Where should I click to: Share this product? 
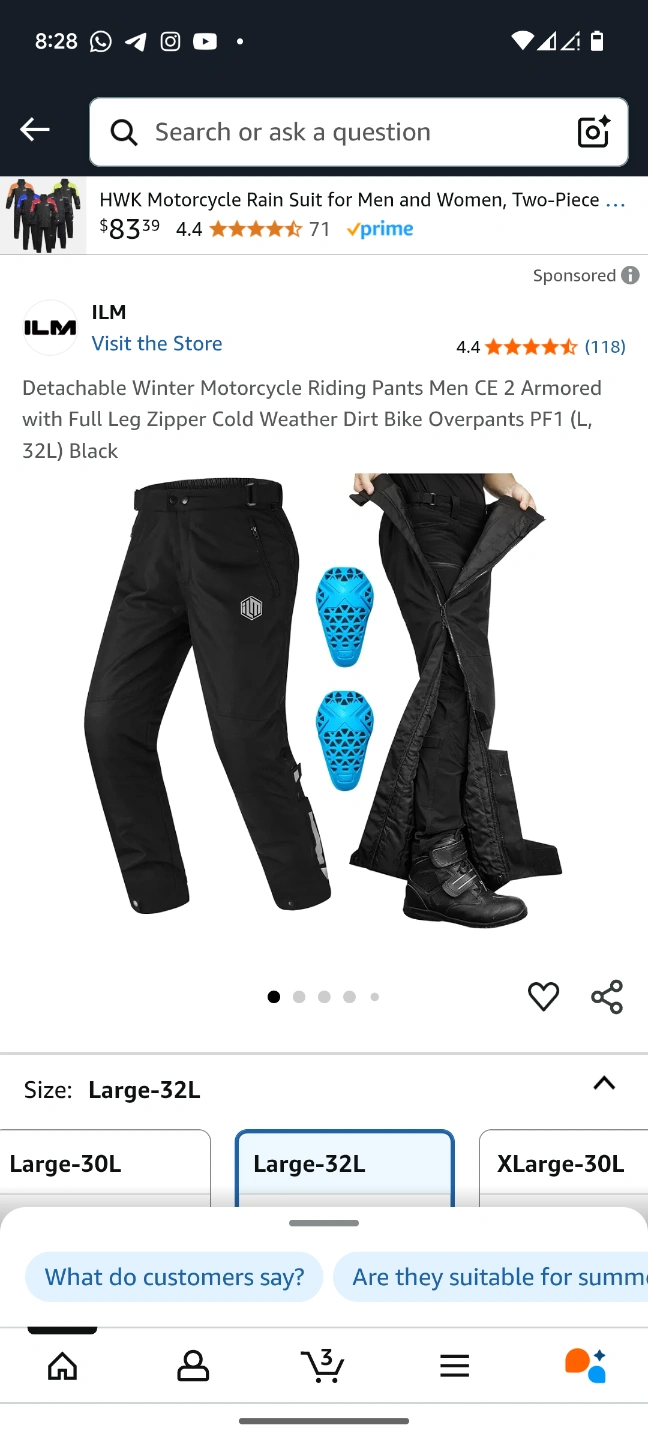[607, 997]
